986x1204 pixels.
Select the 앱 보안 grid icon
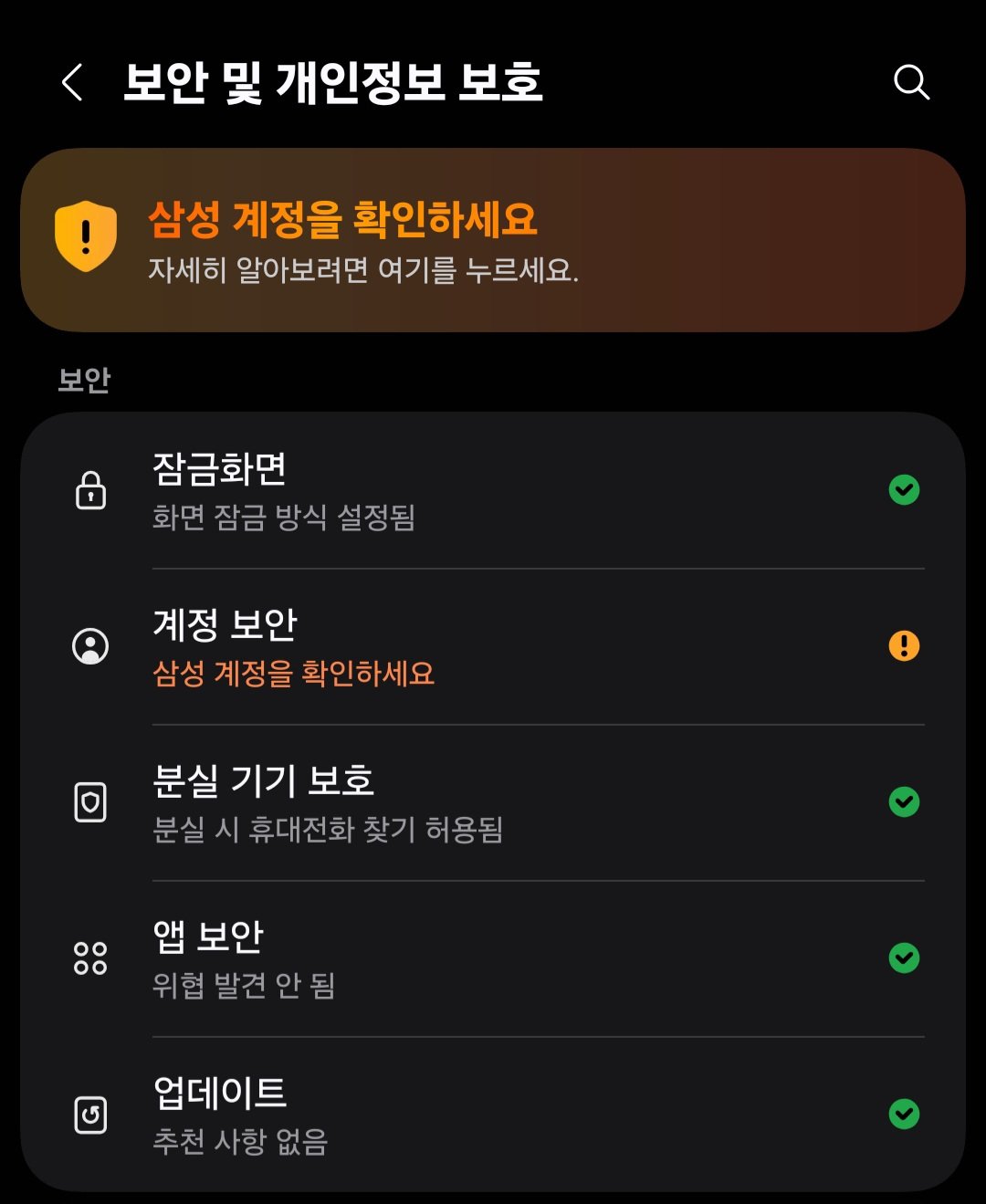pos(89,958)
